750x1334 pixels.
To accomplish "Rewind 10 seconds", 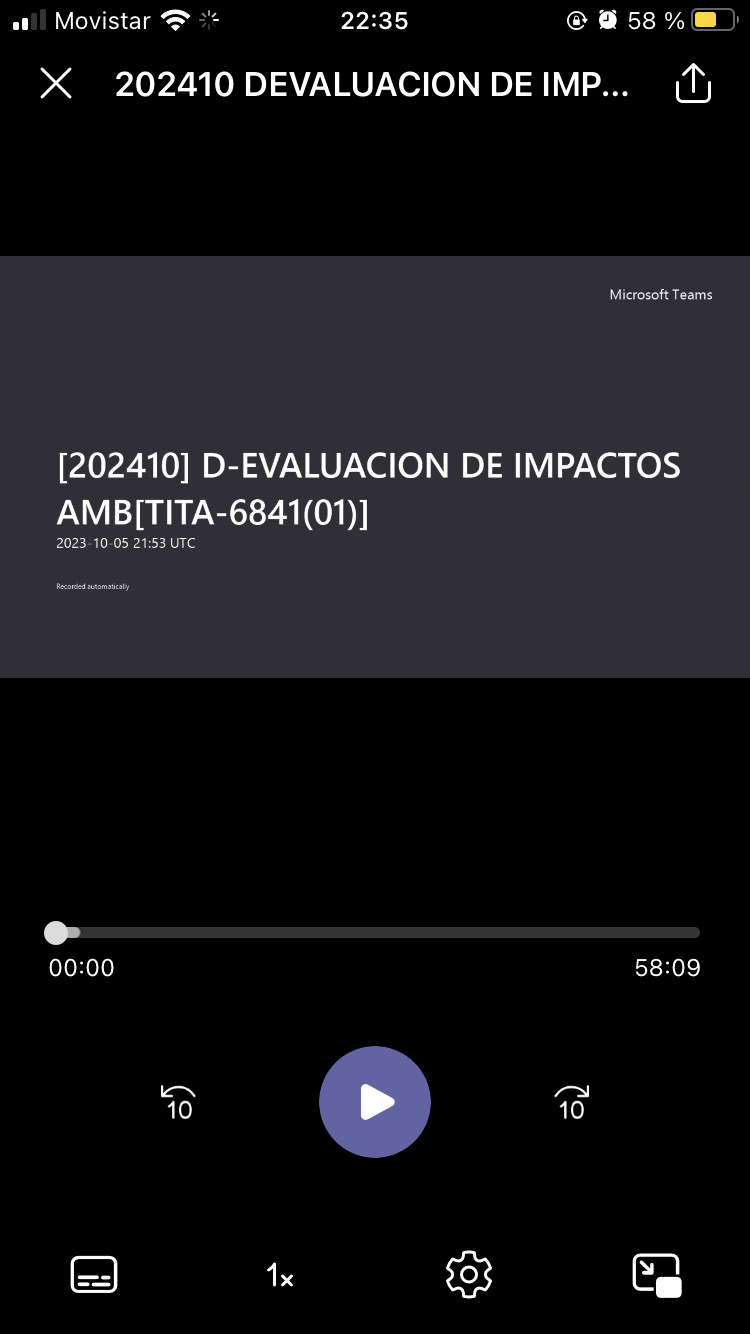I will tap(179, 1103).
